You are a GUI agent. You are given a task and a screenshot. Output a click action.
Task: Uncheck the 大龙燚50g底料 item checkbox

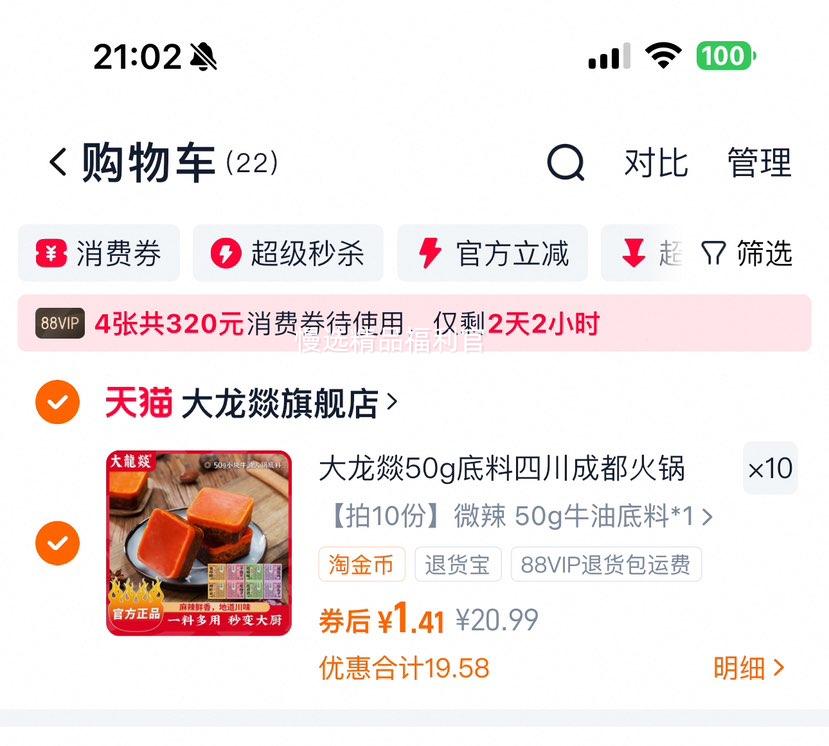click(x=57, y=543)
